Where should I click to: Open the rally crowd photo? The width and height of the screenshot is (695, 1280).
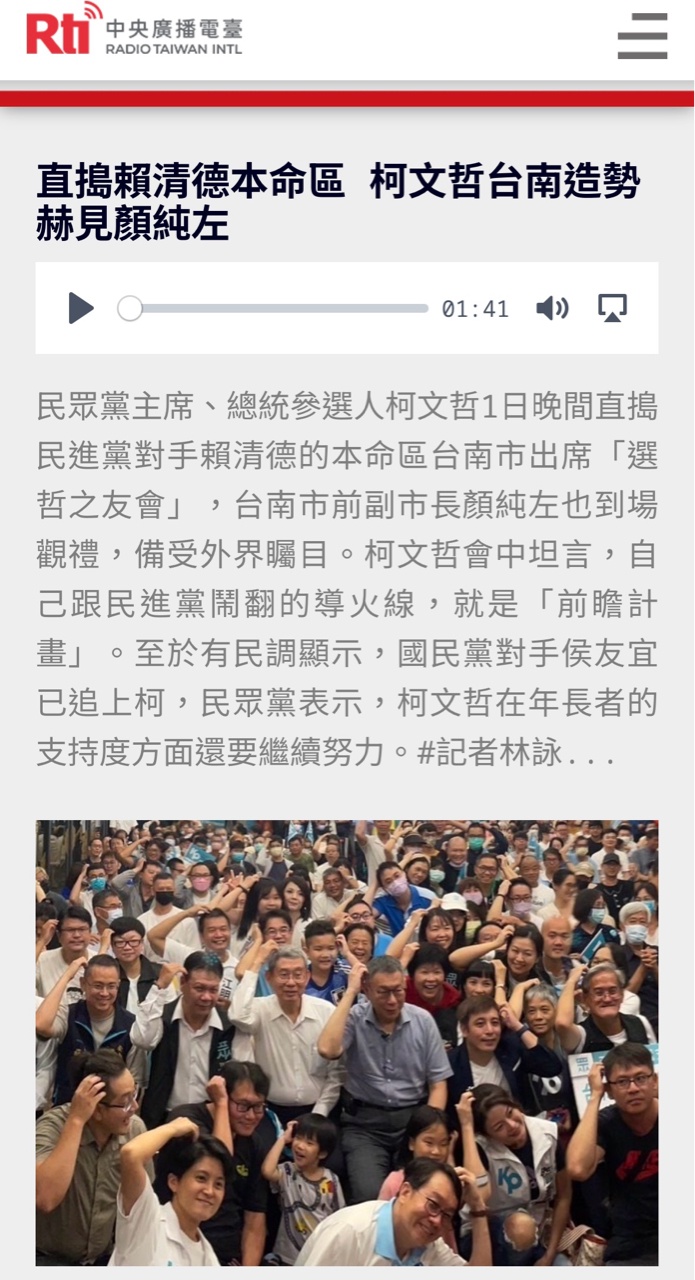tap(347, 1042)
